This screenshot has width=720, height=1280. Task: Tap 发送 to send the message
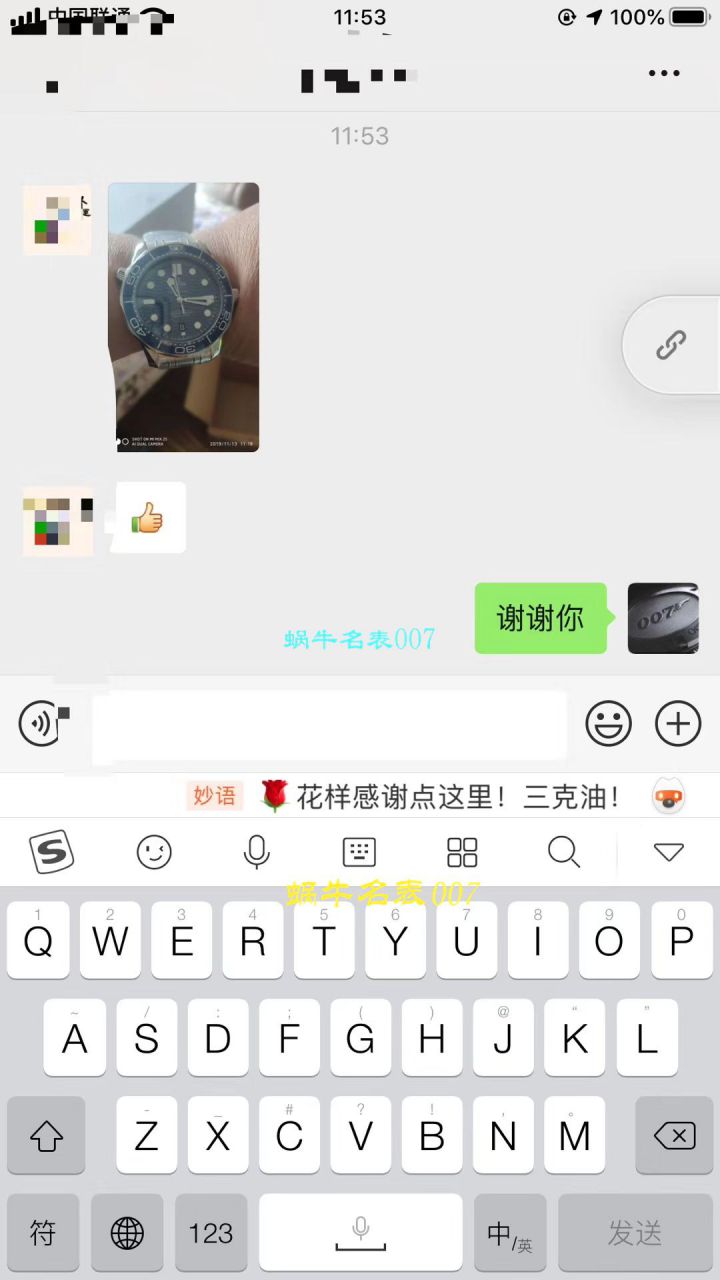point(633,1232)
